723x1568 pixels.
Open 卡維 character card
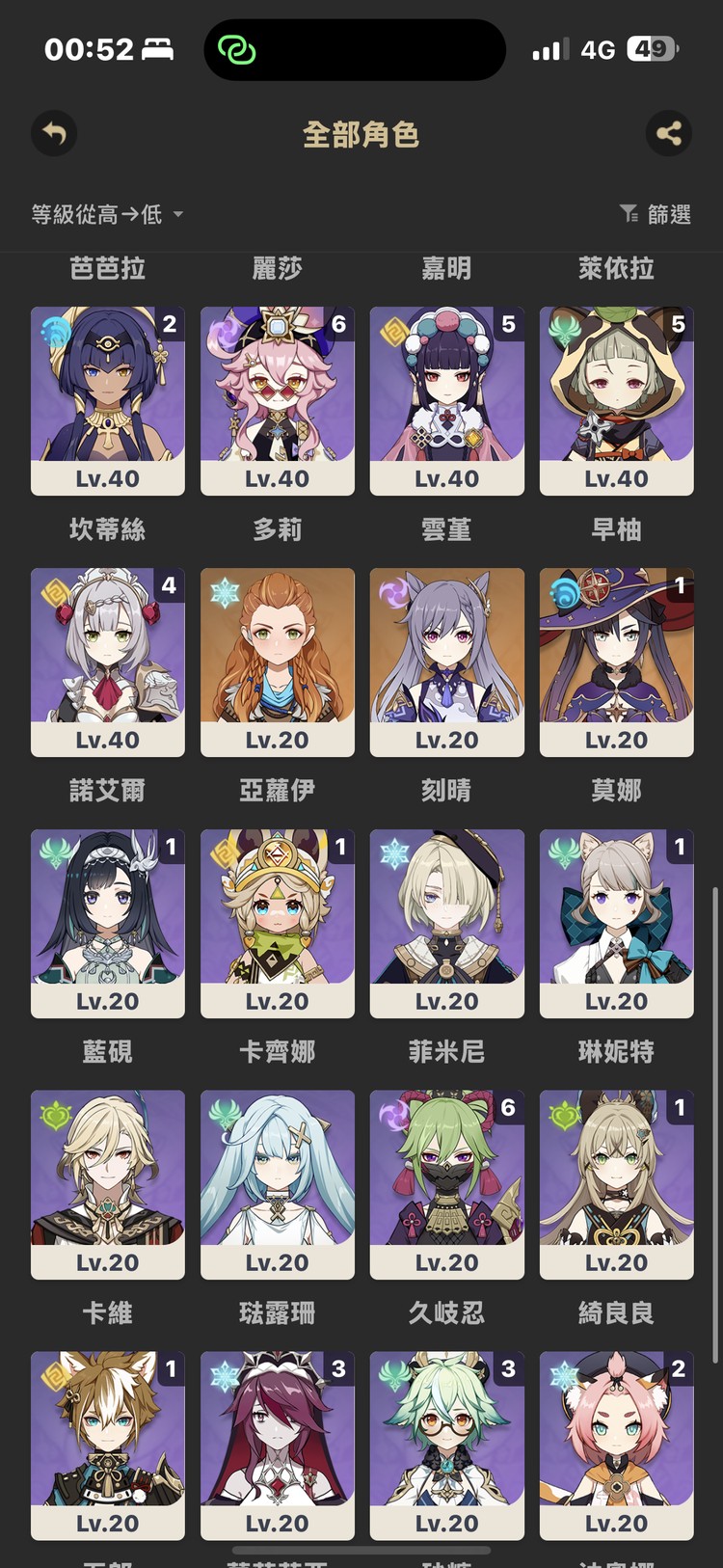click(x=108, y=1185)
